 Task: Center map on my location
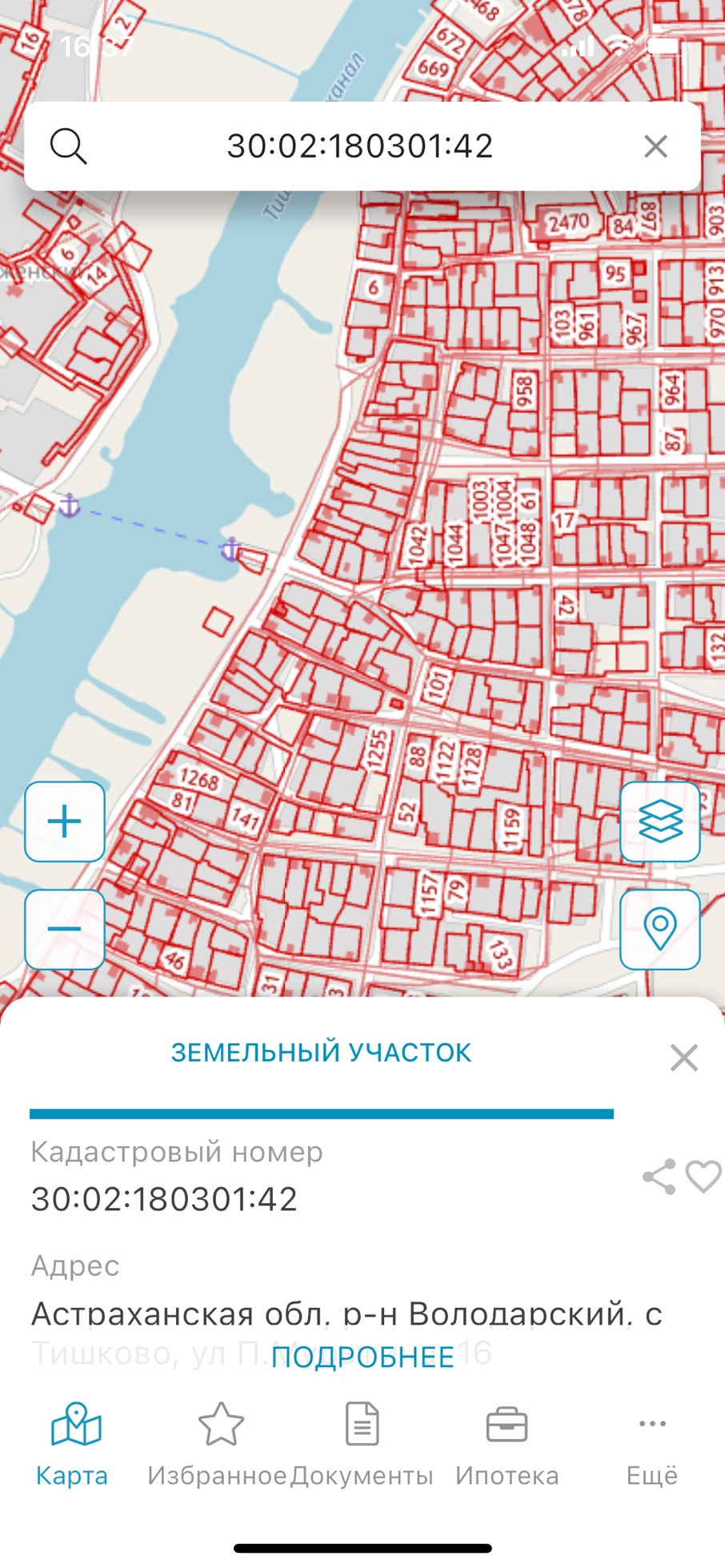point(660,929)
